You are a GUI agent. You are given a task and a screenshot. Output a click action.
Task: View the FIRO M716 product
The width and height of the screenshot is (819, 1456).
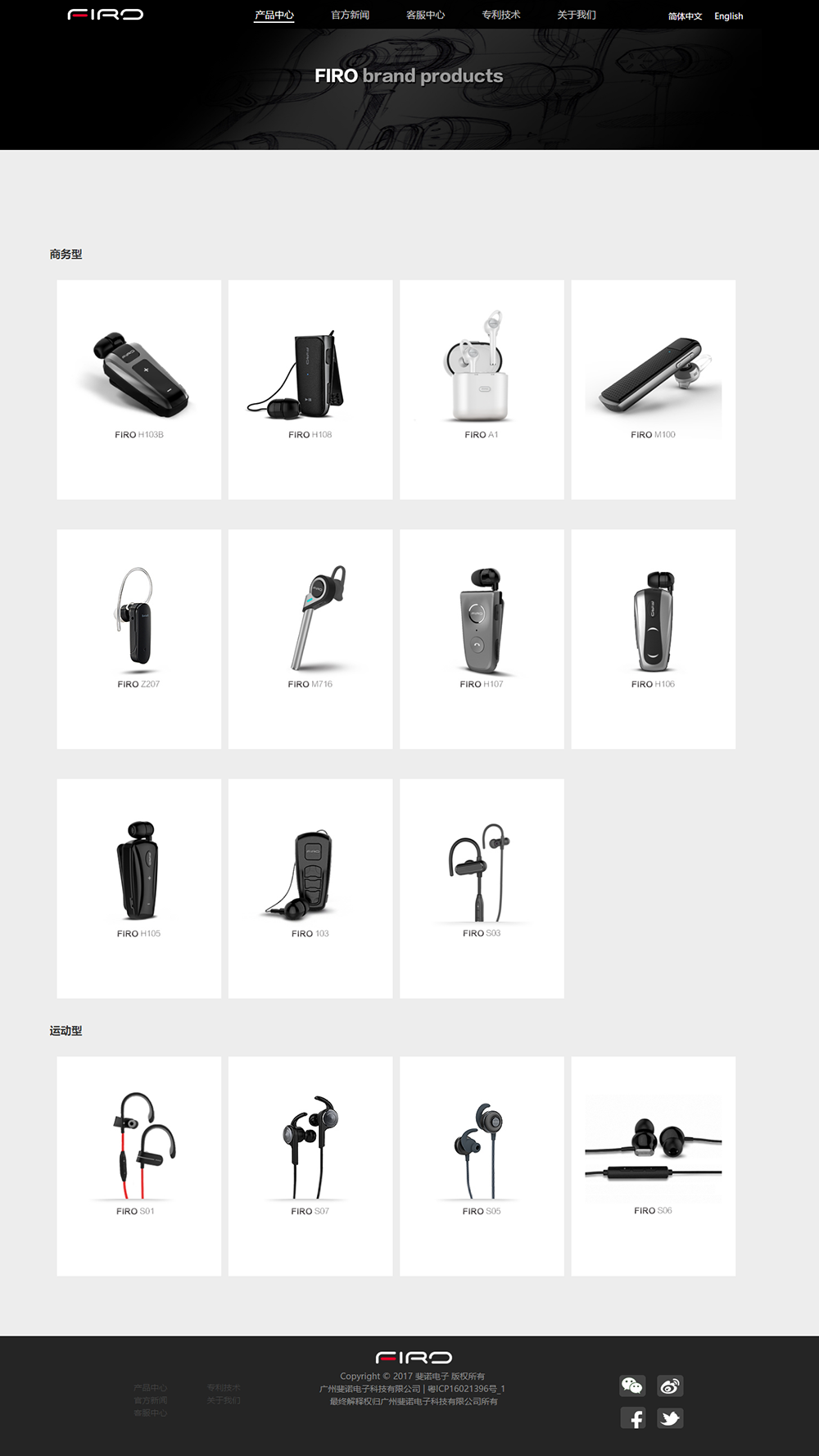(x=310, y=638)
